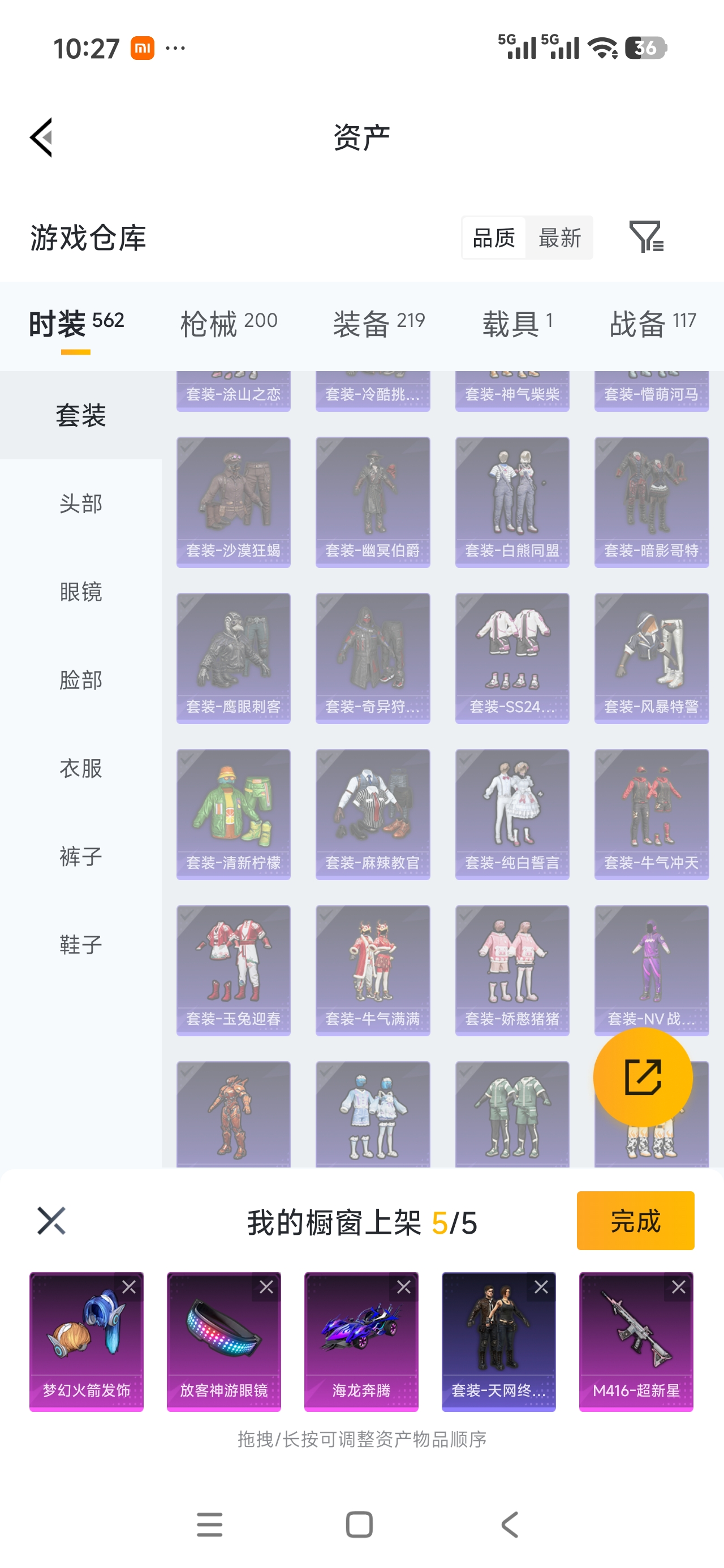724x1568 pixels.
Task: Open the 载具 tab
Action: (x=517, y=322)
